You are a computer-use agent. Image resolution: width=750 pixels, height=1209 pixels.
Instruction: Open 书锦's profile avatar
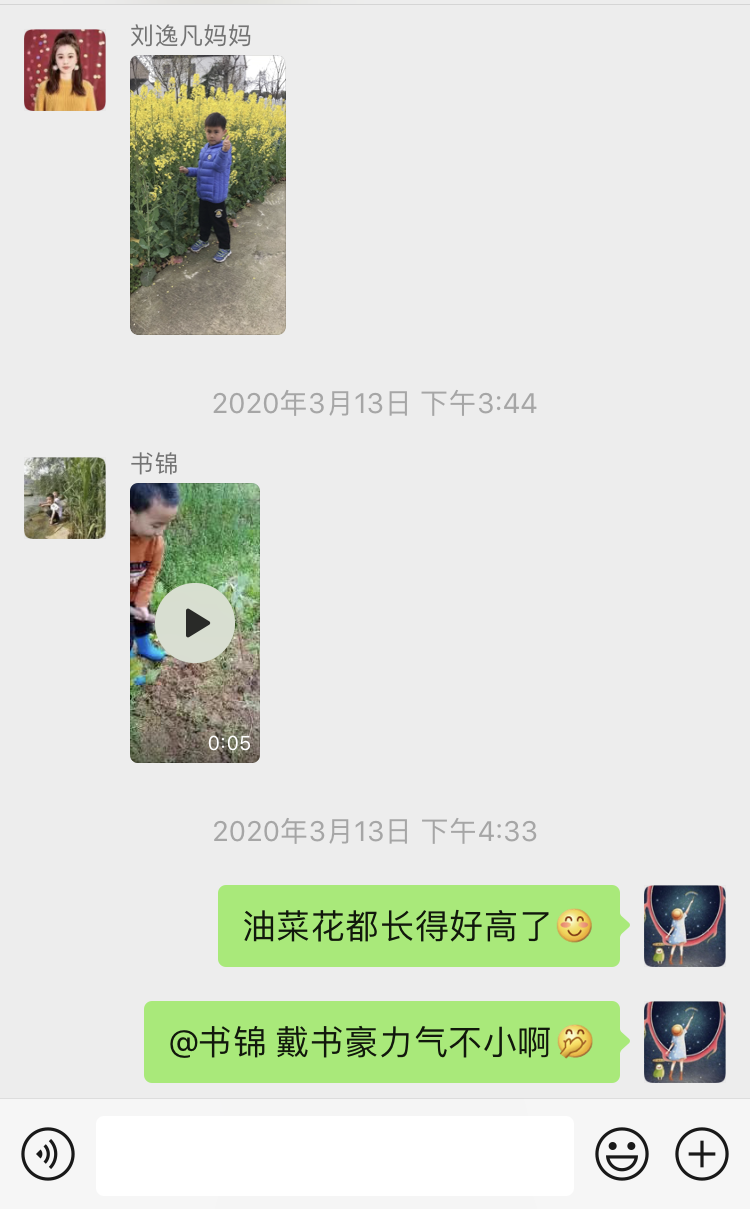65,498
